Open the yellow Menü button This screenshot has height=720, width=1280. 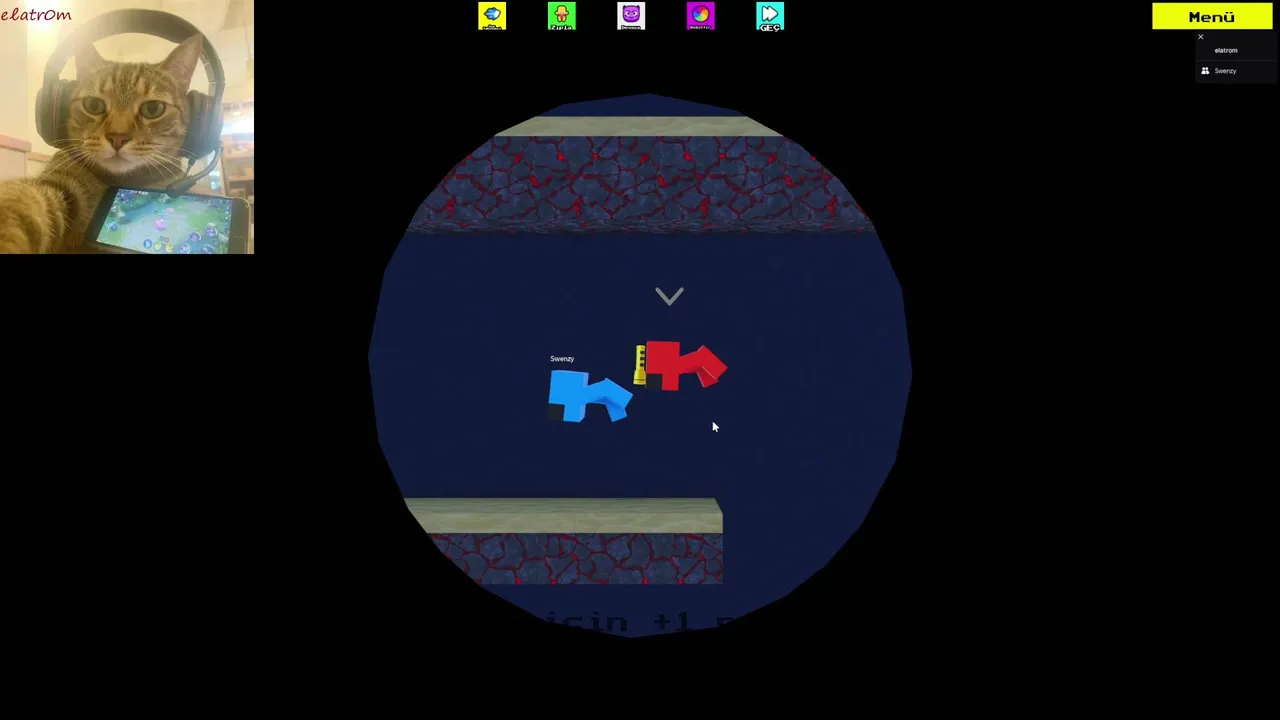point(1211,17)
